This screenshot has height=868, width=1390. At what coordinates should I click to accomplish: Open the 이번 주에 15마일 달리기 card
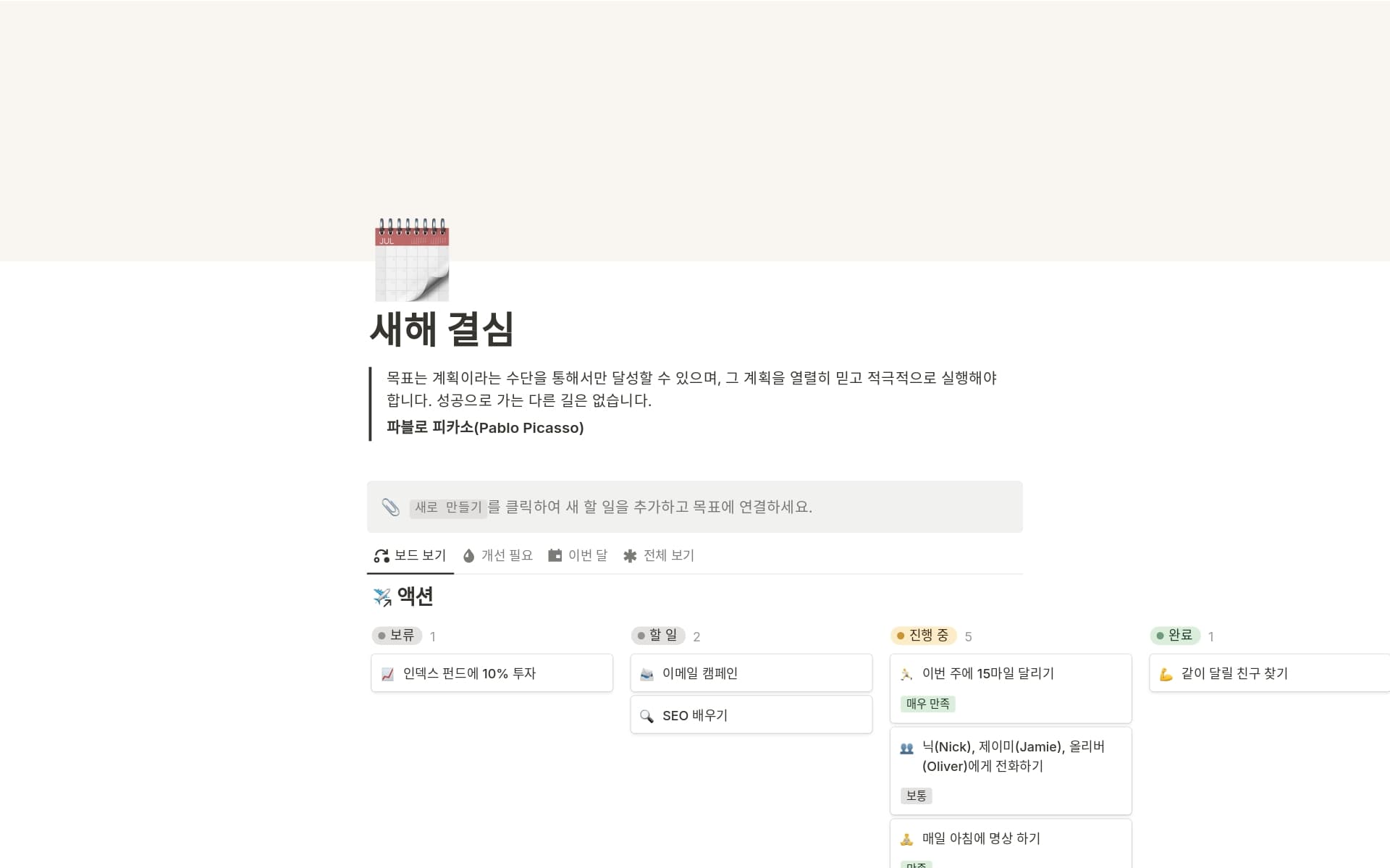tap(1010, 674)
